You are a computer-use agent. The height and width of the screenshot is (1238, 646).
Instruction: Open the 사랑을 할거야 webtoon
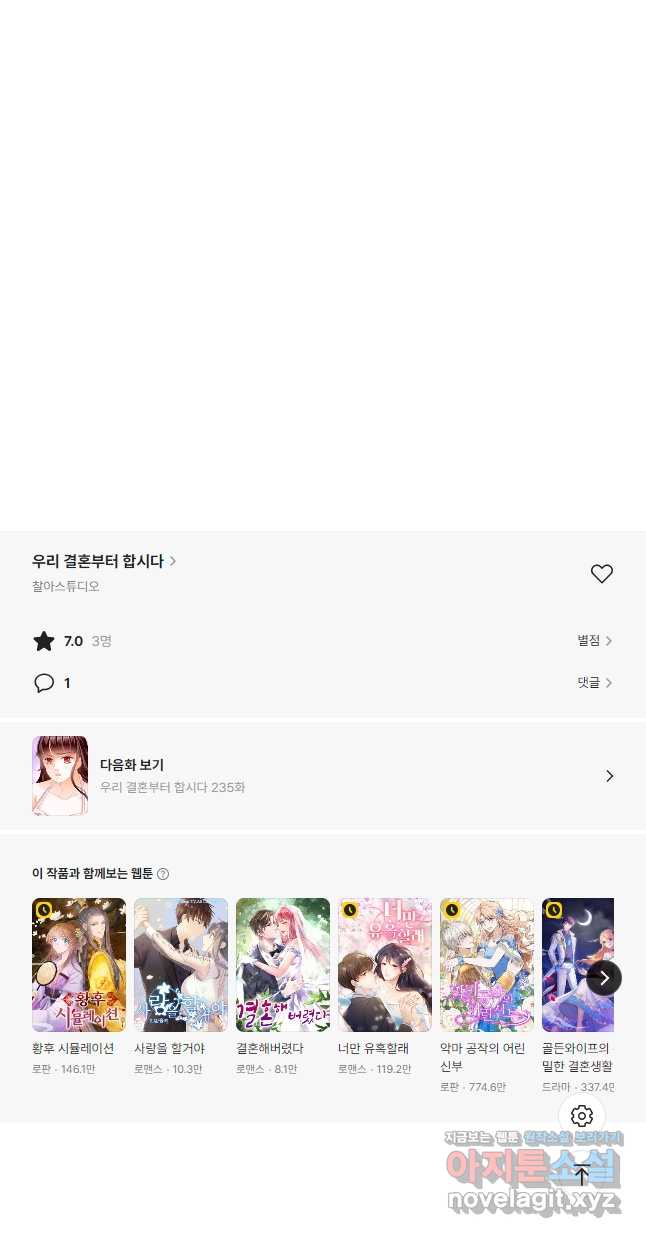(181, 965)
